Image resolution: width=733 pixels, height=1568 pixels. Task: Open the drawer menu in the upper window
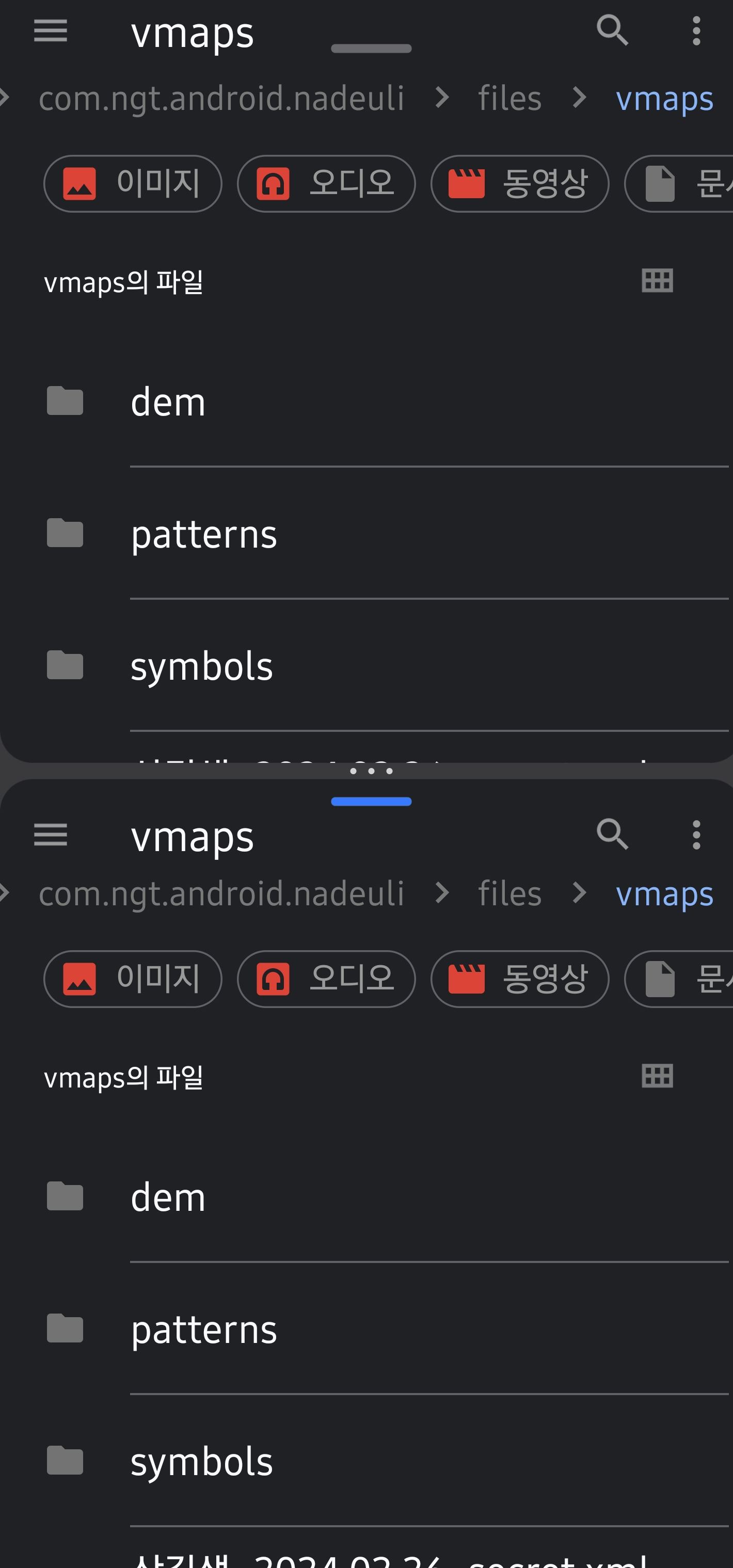tap(51, 30)
